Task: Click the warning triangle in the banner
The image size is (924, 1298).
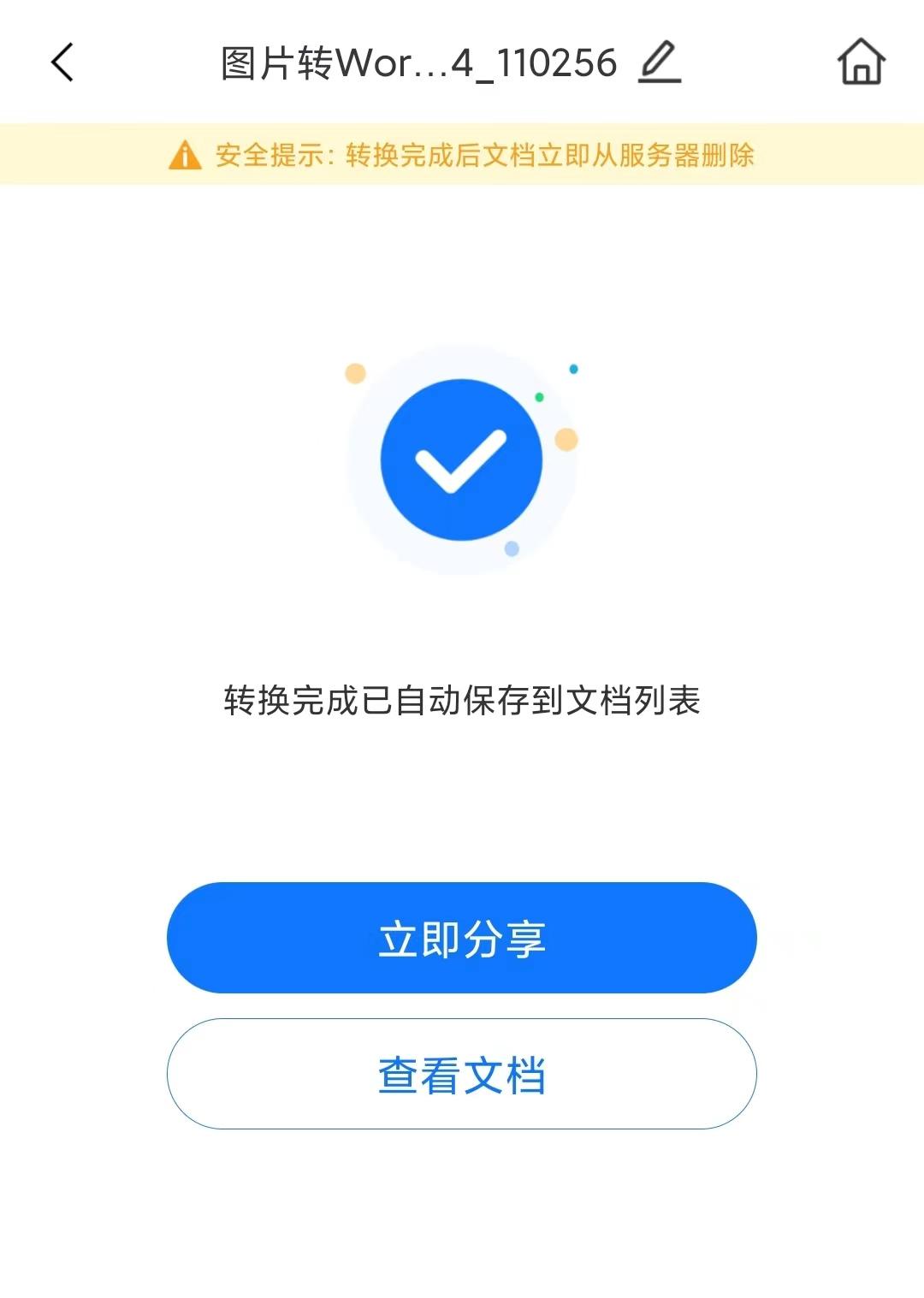Action: point(184,156)
